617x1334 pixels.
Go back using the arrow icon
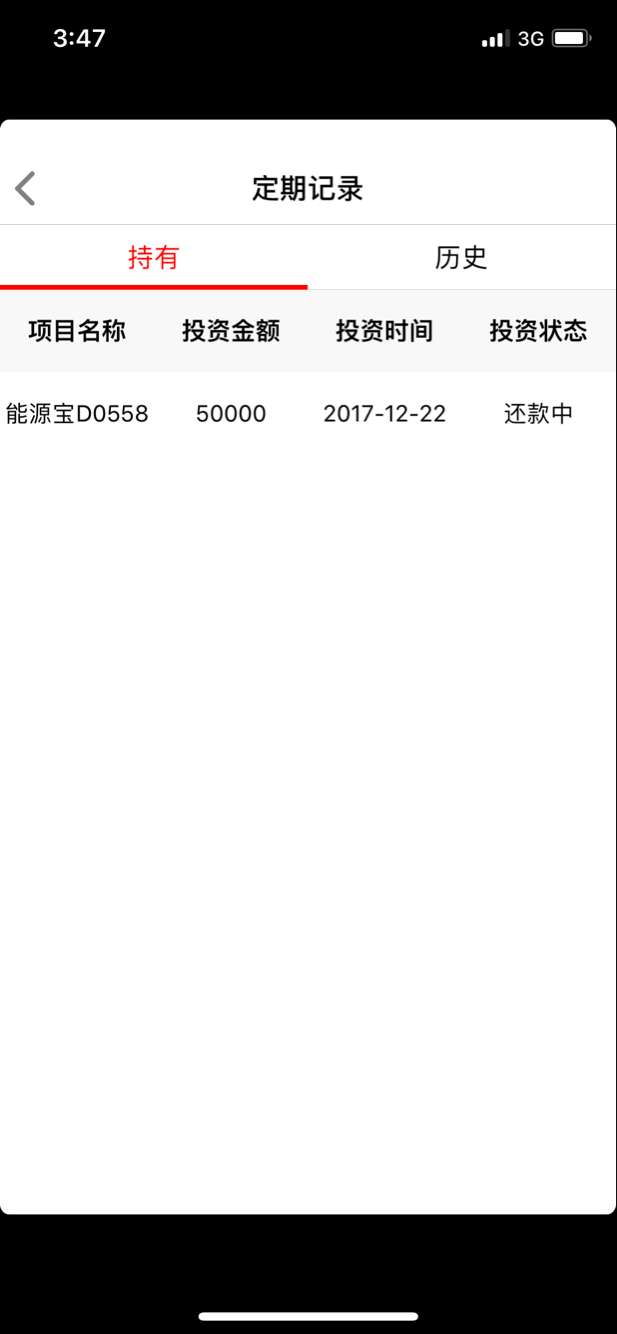click(26, 188)
